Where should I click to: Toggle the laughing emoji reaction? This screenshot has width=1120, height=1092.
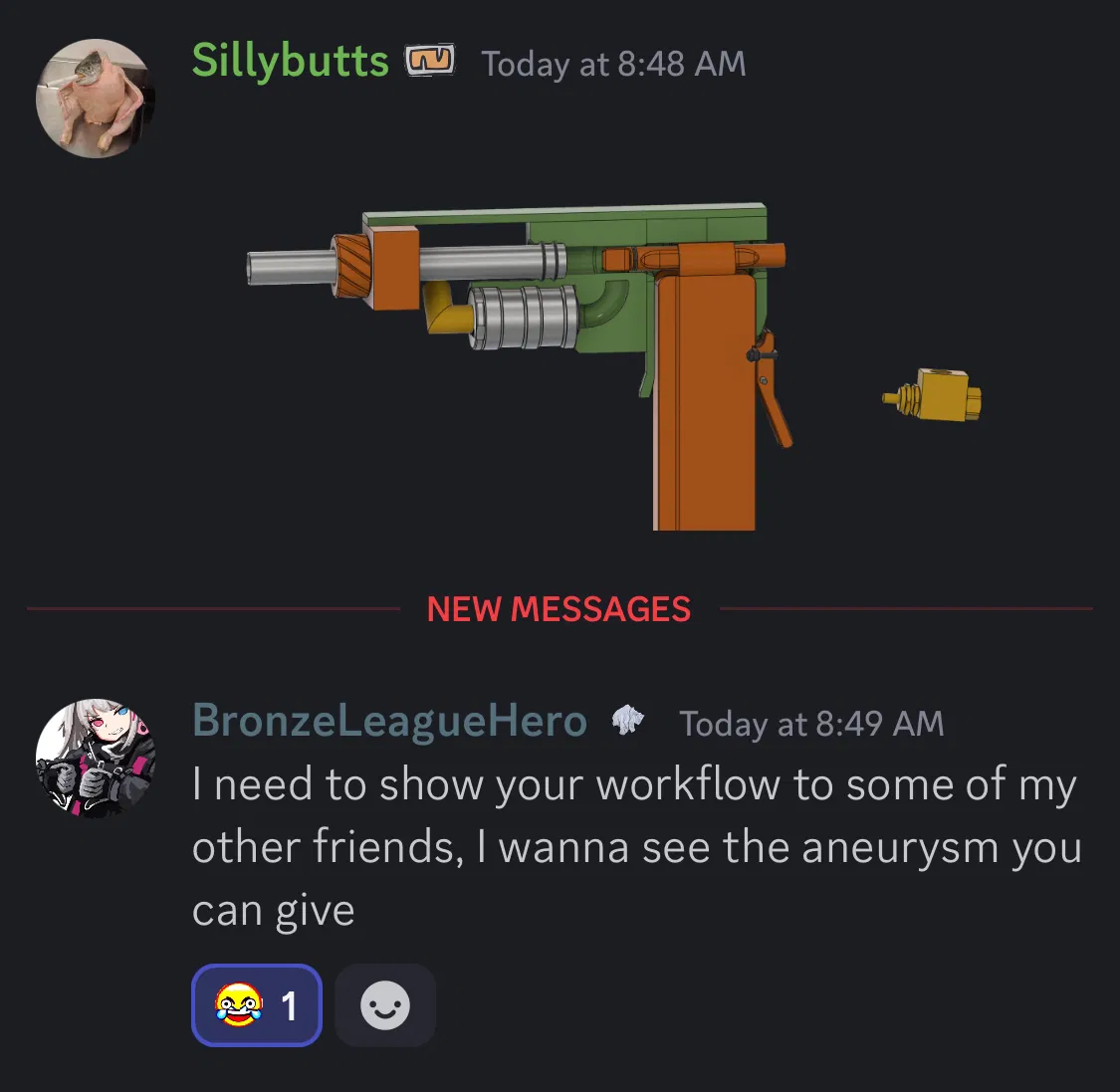257,1005
